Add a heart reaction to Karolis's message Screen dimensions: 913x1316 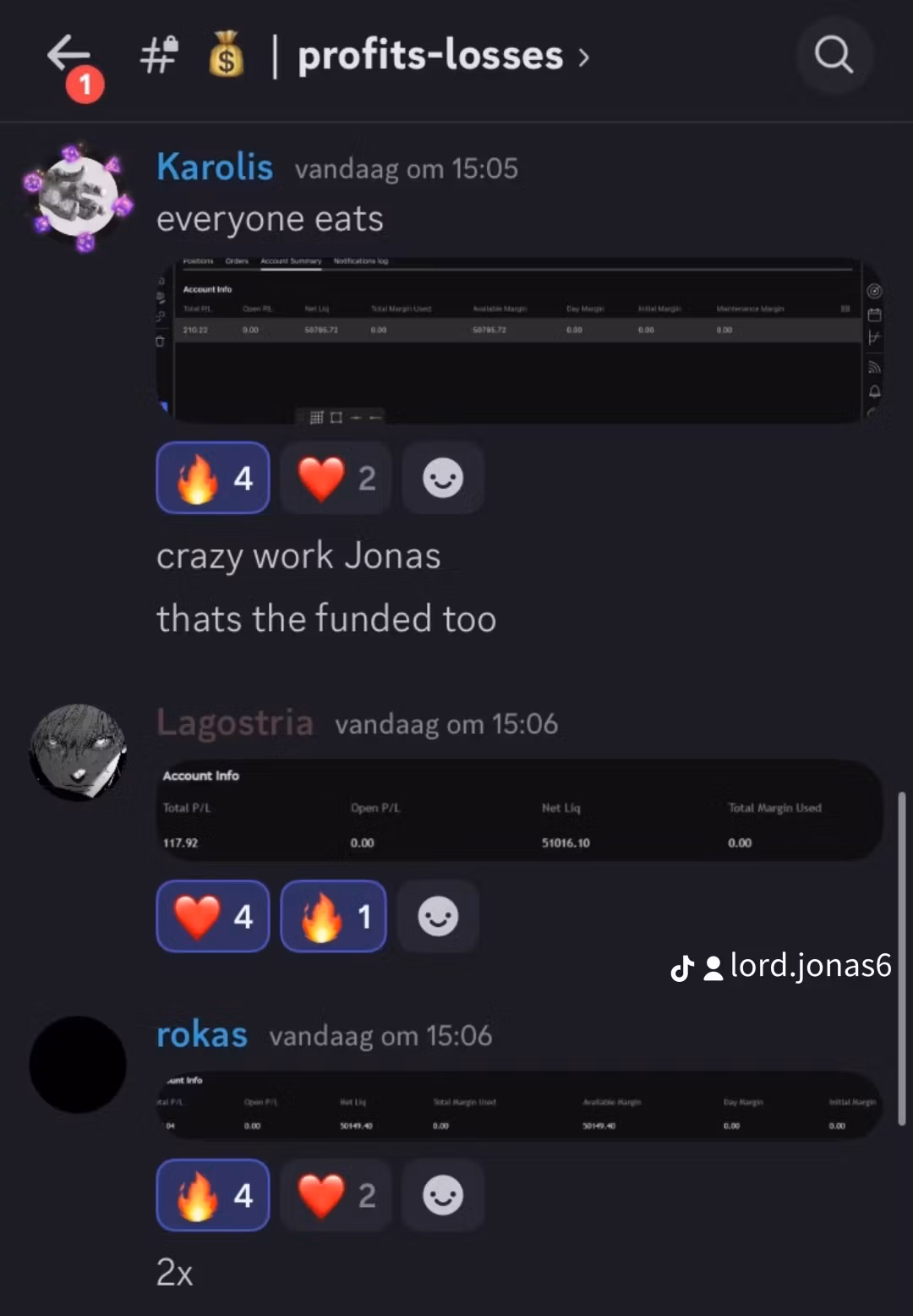coord(336,478)
